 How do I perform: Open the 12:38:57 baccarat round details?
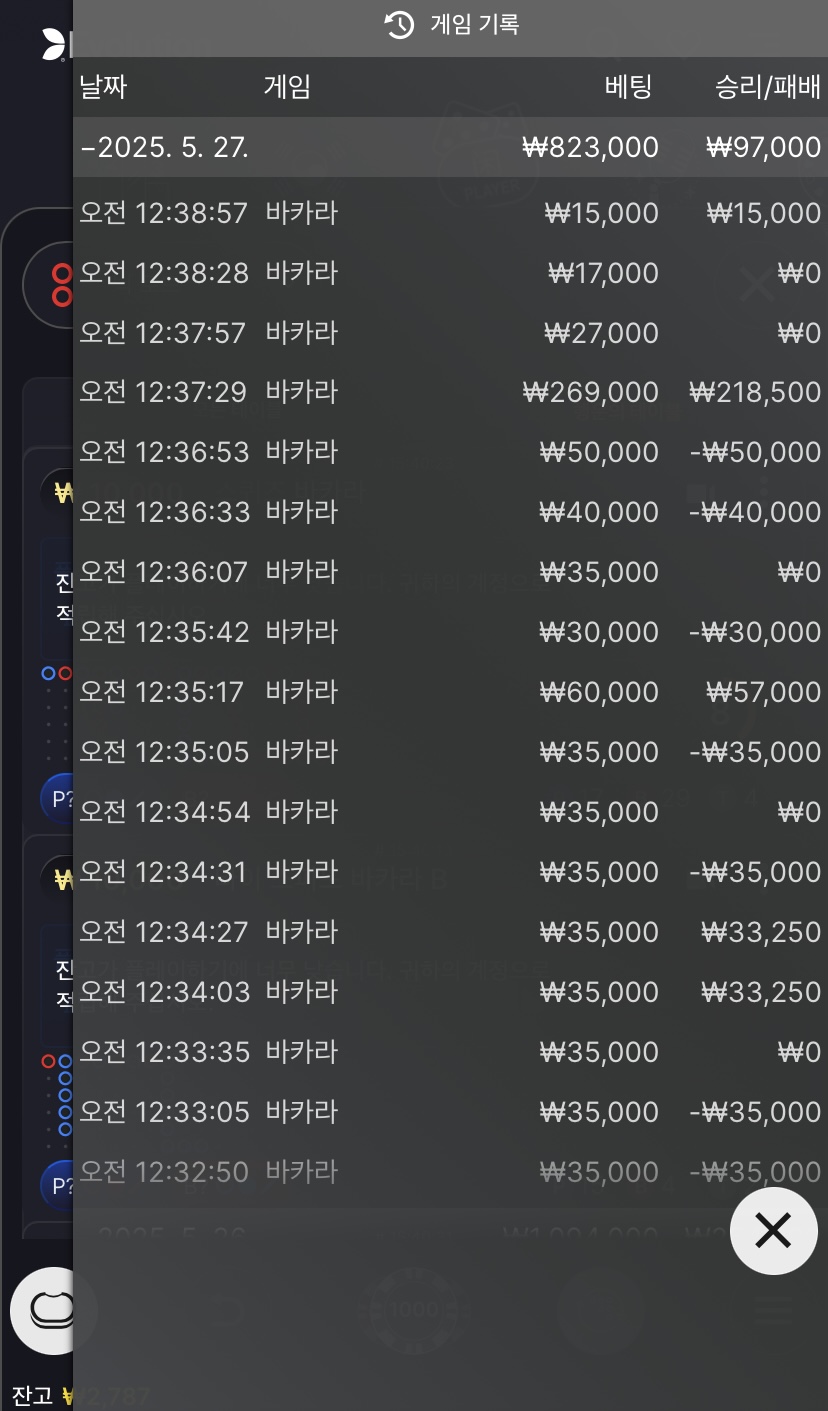tap(450, 213)
